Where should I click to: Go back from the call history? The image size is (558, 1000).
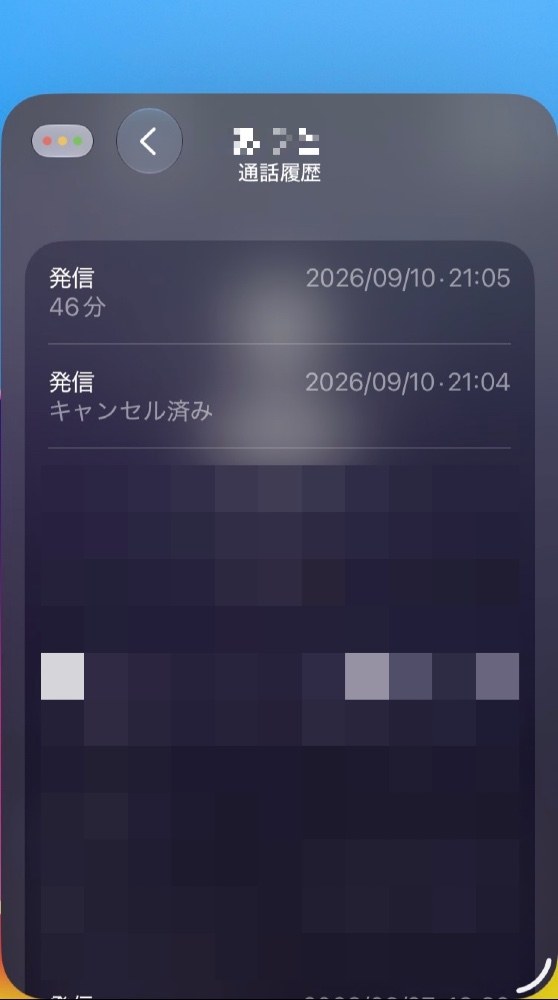pos(149,141)
